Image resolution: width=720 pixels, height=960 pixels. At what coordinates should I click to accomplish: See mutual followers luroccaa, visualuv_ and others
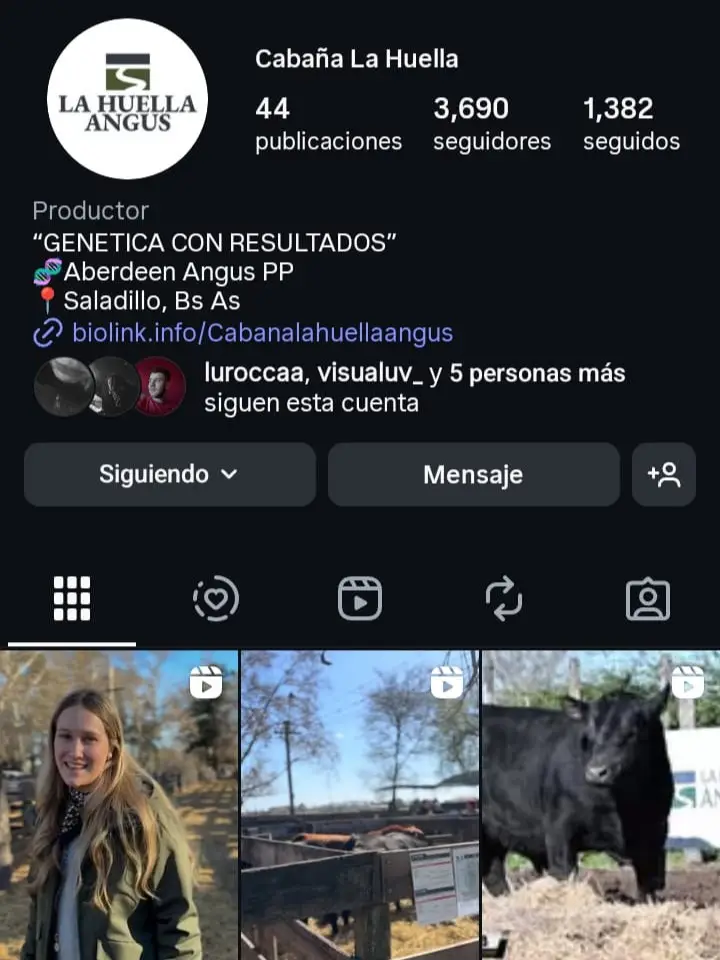(414, 388)
